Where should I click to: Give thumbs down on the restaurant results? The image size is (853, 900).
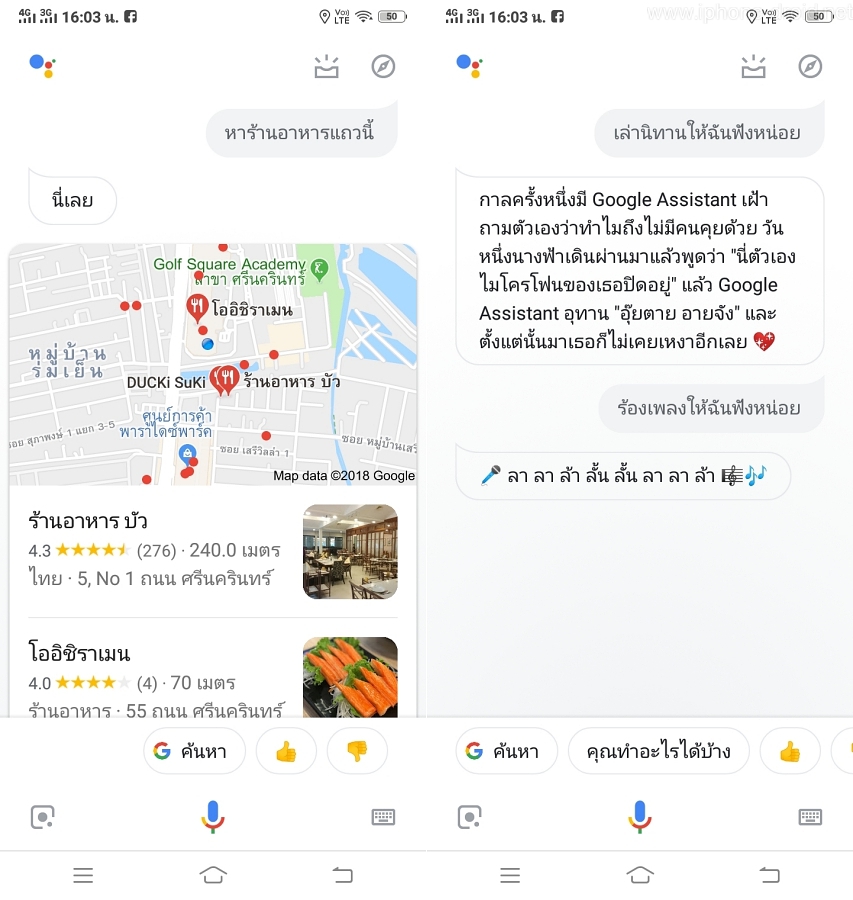tap(357, 751)
